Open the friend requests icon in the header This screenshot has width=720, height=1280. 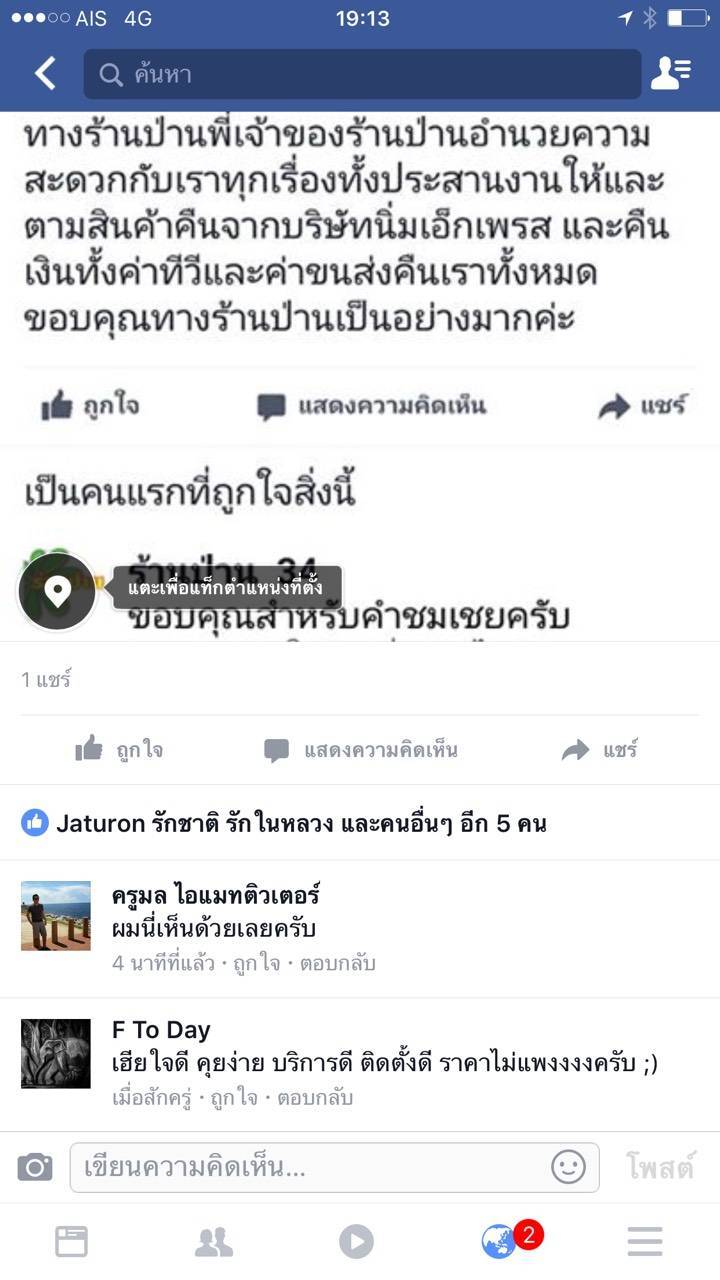[670, 73]
